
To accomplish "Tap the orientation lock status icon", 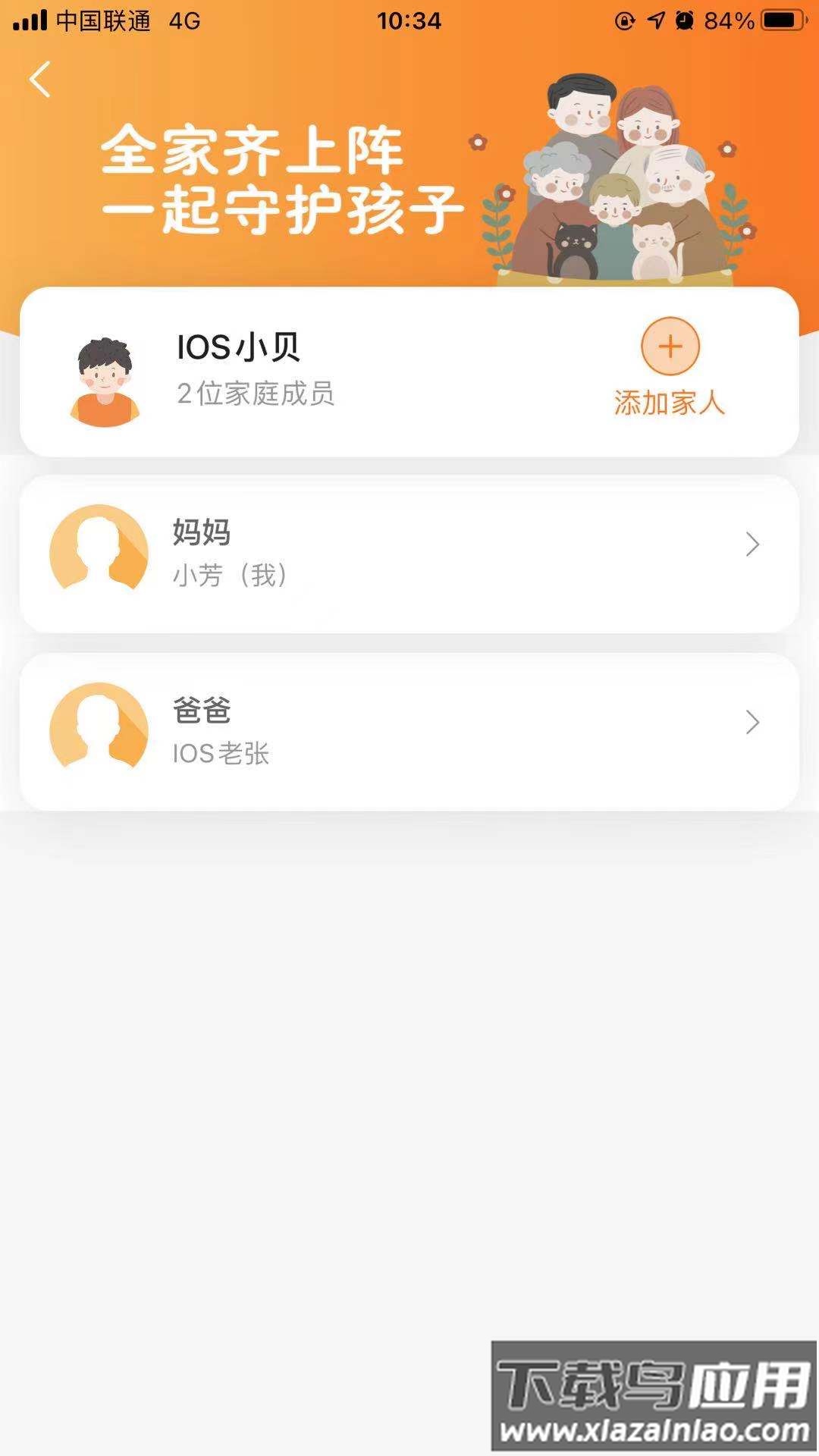I will [x=624, y=20].
